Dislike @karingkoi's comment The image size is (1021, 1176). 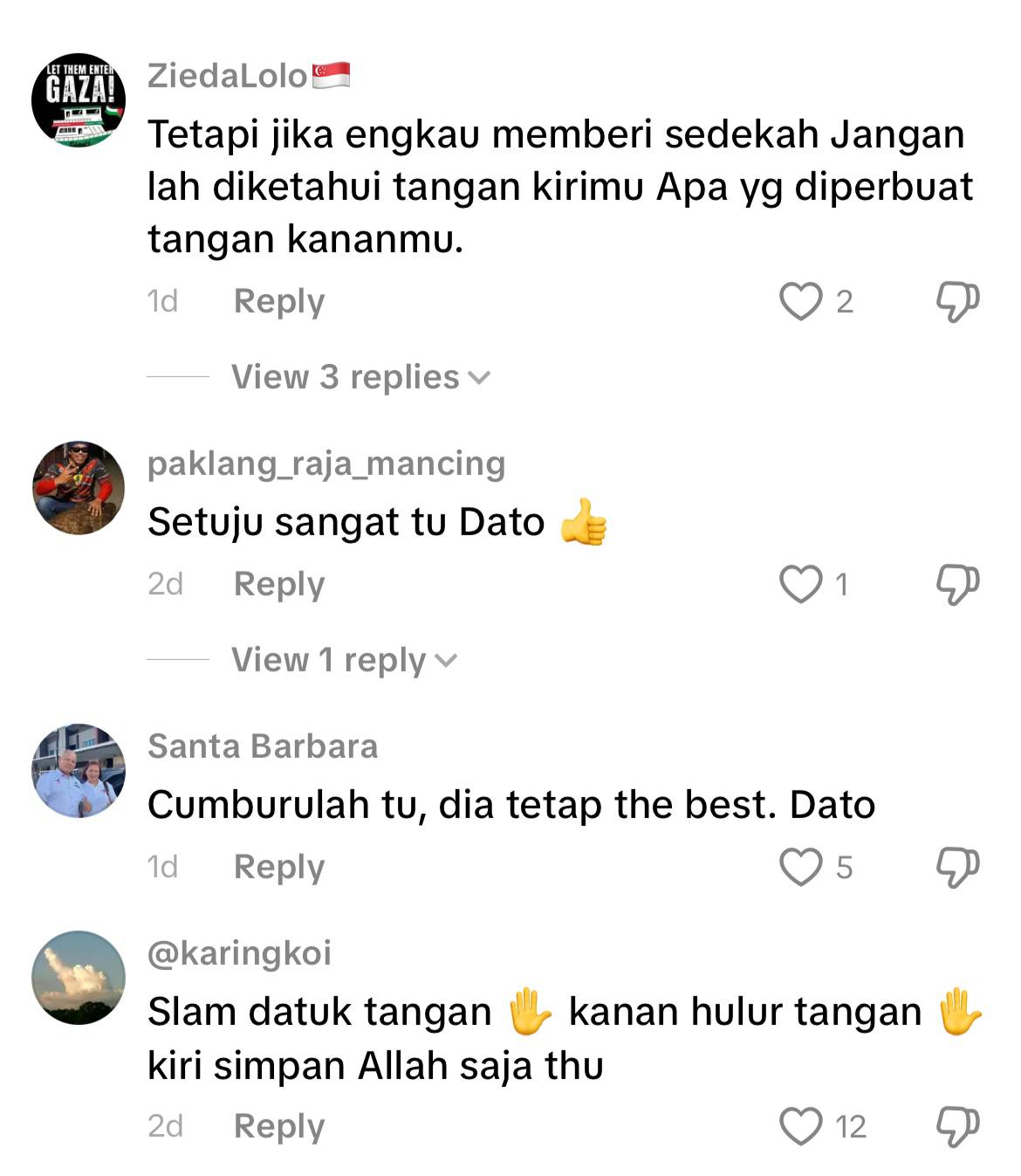click(x=957, y=1126)
